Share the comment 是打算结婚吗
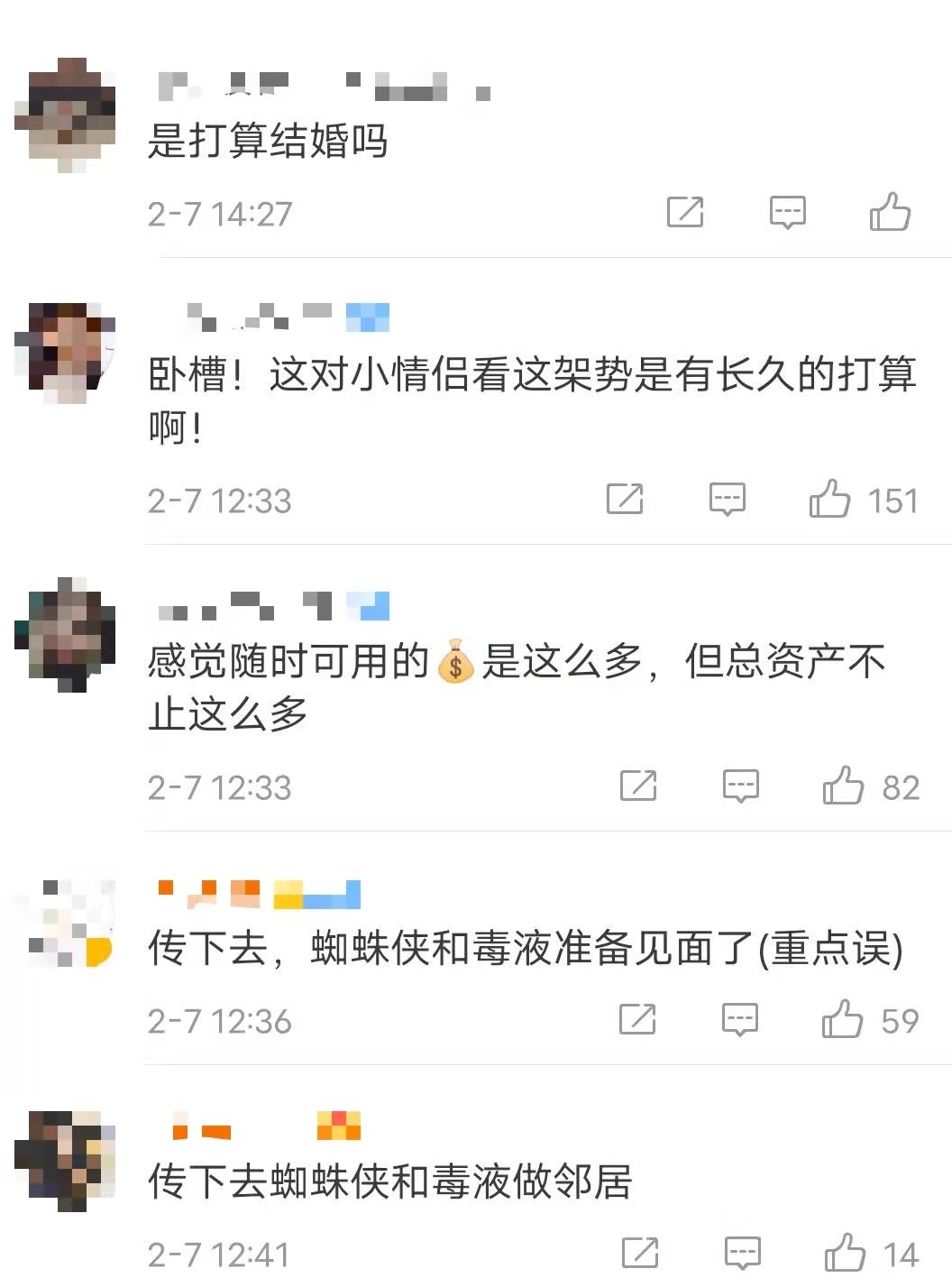952x1287 pixels. [685, 213]
